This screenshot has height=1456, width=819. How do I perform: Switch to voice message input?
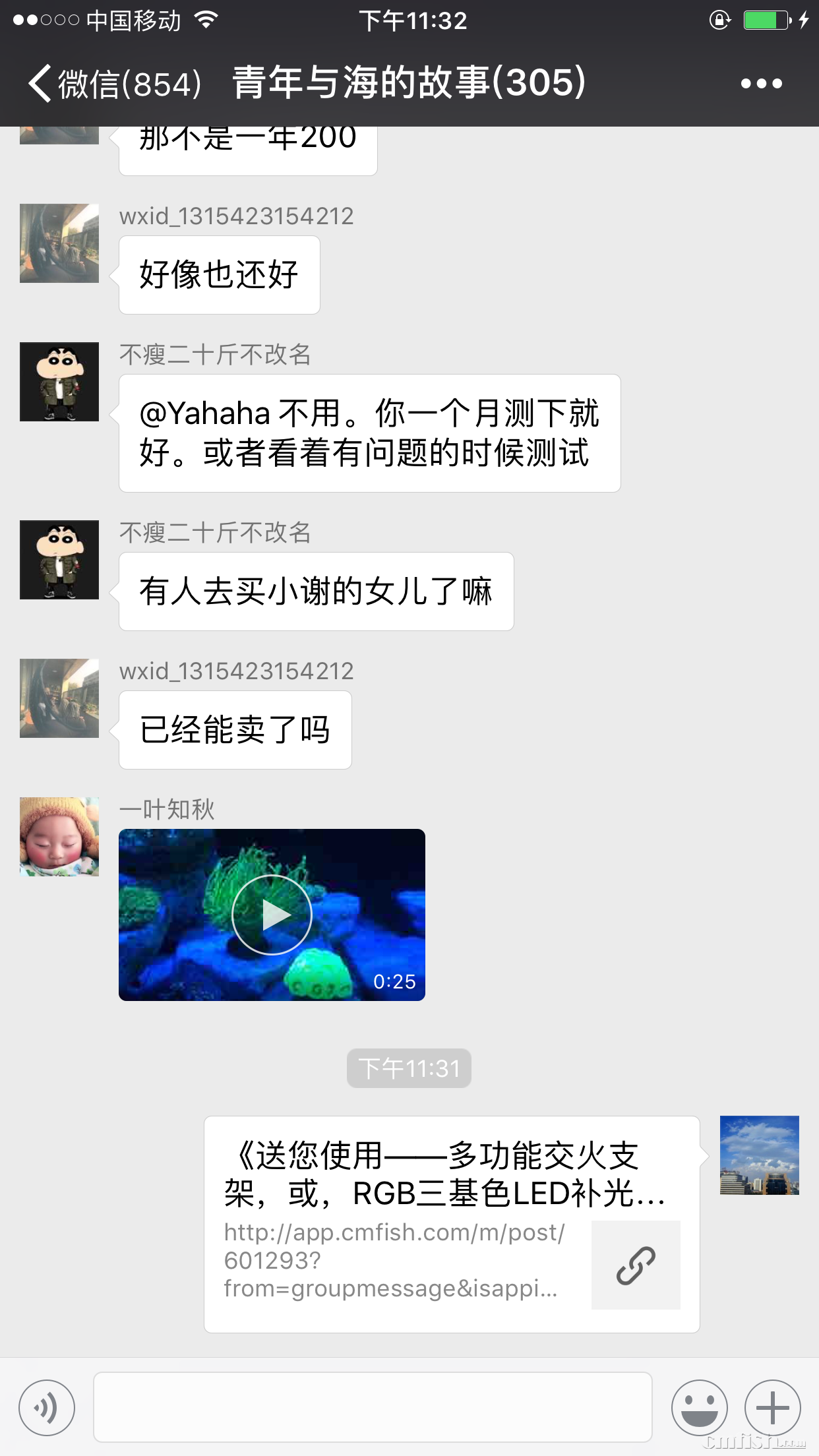point(47,1408)
